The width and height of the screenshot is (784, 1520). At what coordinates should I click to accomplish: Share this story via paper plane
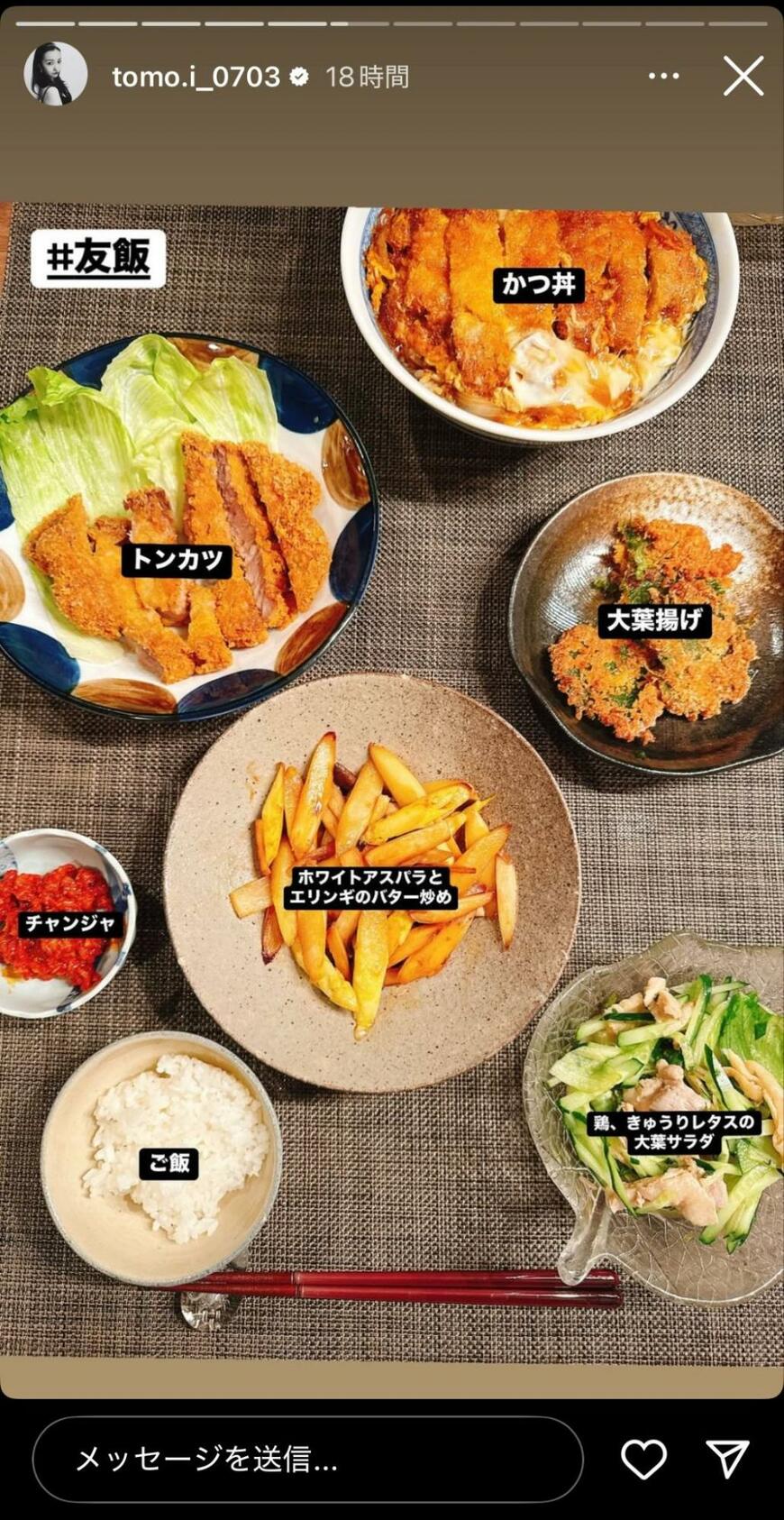tap(727, 1459)
